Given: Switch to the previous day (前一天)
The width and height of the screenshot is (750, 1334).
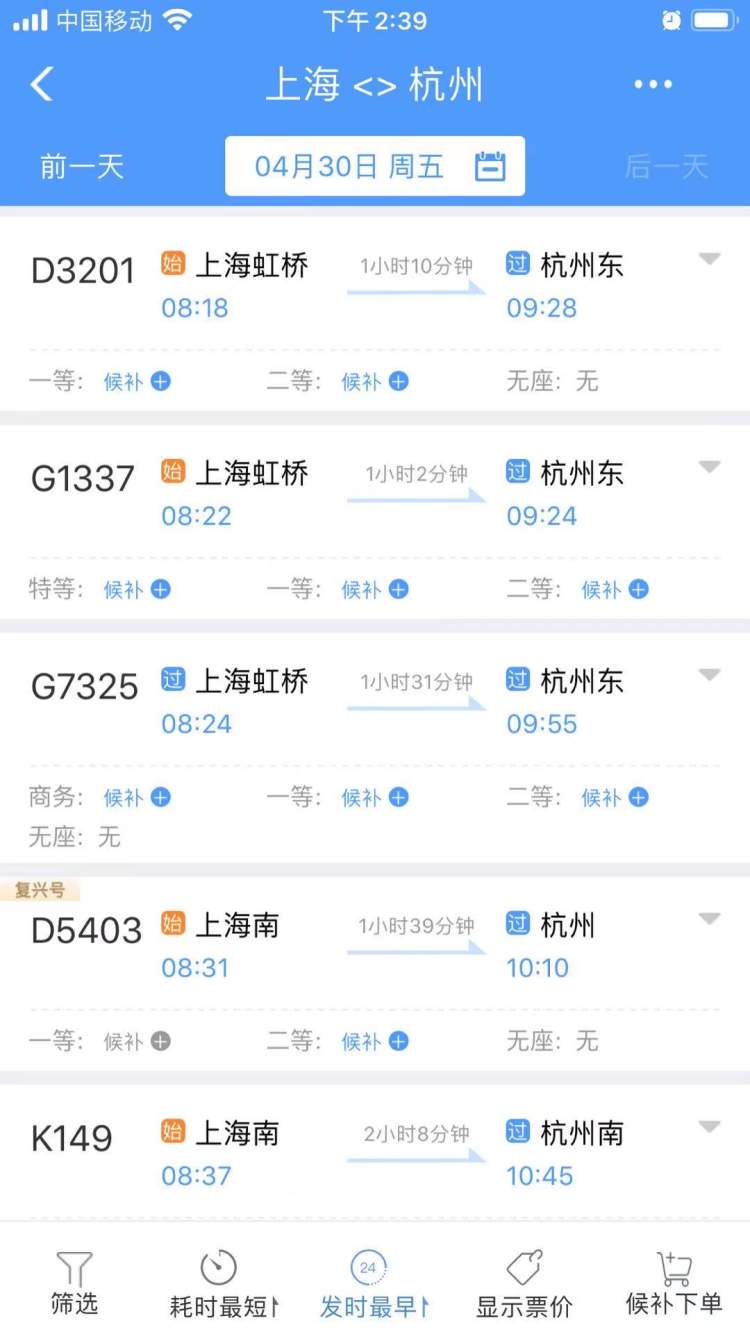Looking at the screenshot, I should [x=82, y=166].
